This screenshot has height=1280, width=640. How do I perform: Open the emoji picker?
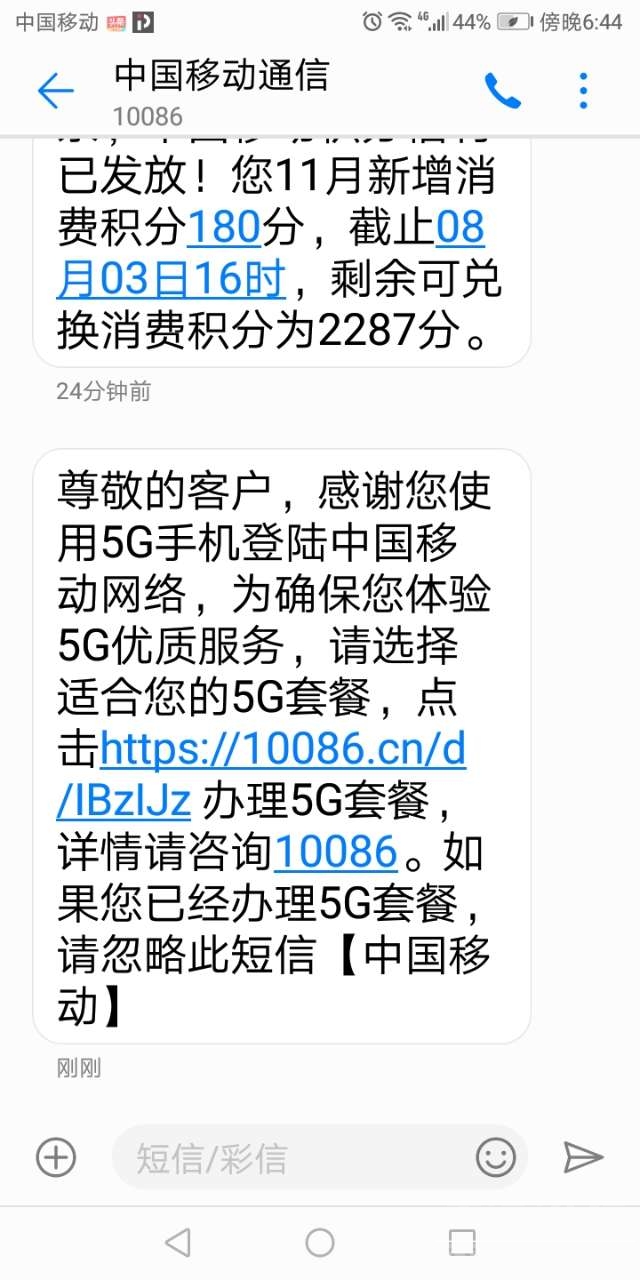click(x=496, y=1158)
